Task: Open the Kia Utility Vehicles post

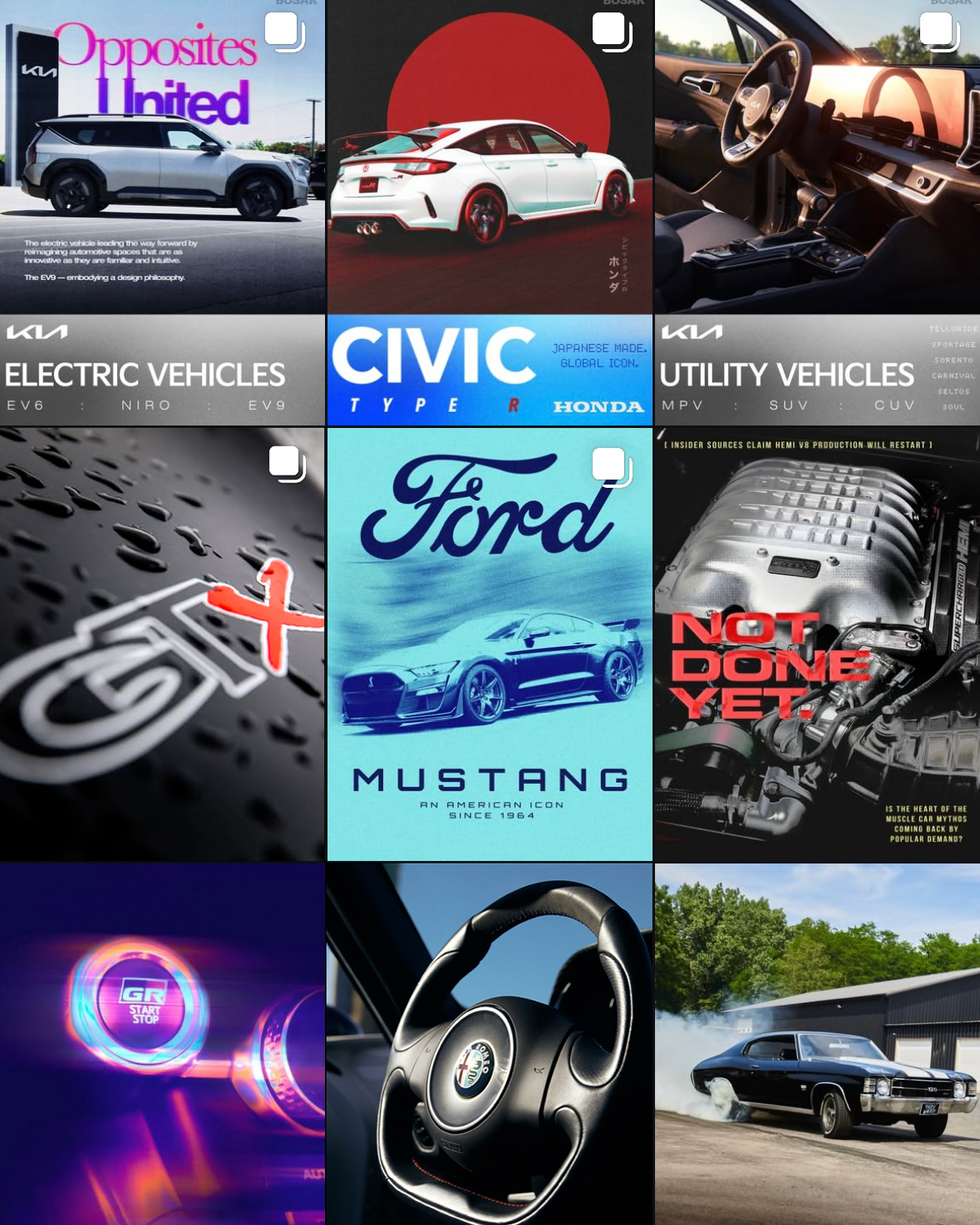Action: point(817,212)
